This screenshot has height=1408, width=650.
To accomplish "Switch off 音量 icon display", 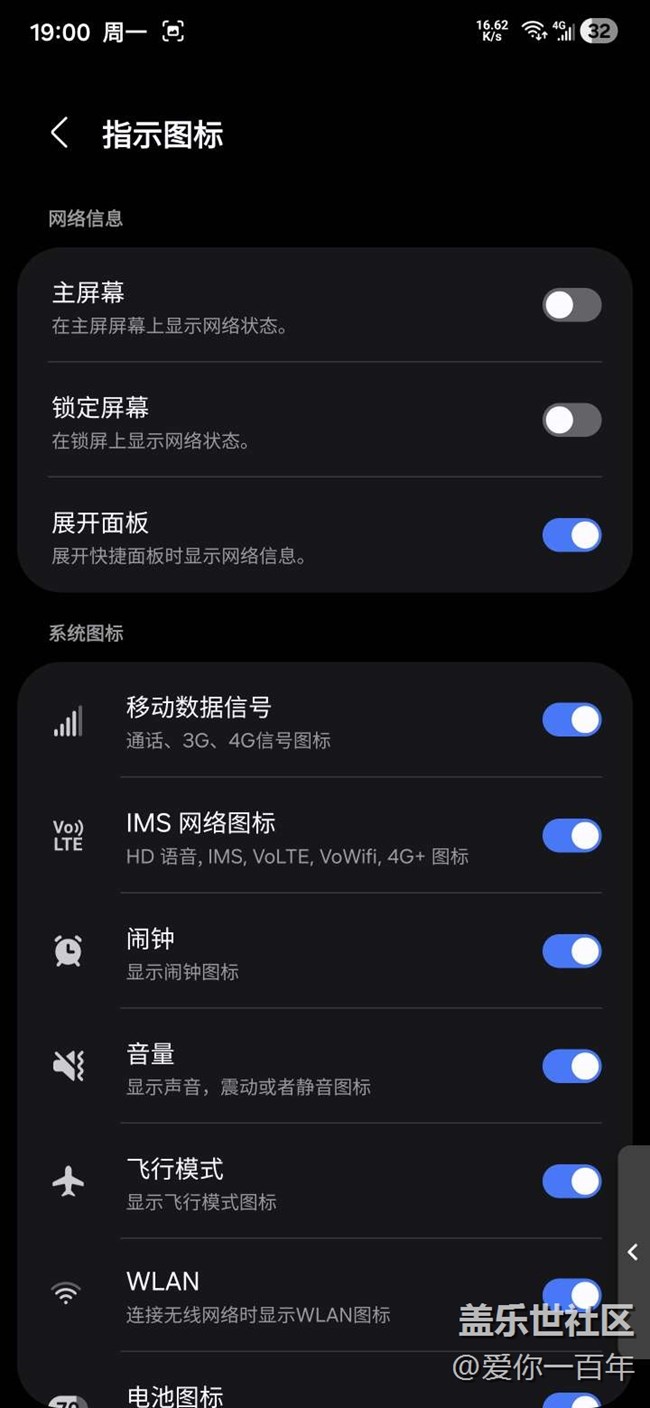I will pyautogui.click(x=571, y=1066).
